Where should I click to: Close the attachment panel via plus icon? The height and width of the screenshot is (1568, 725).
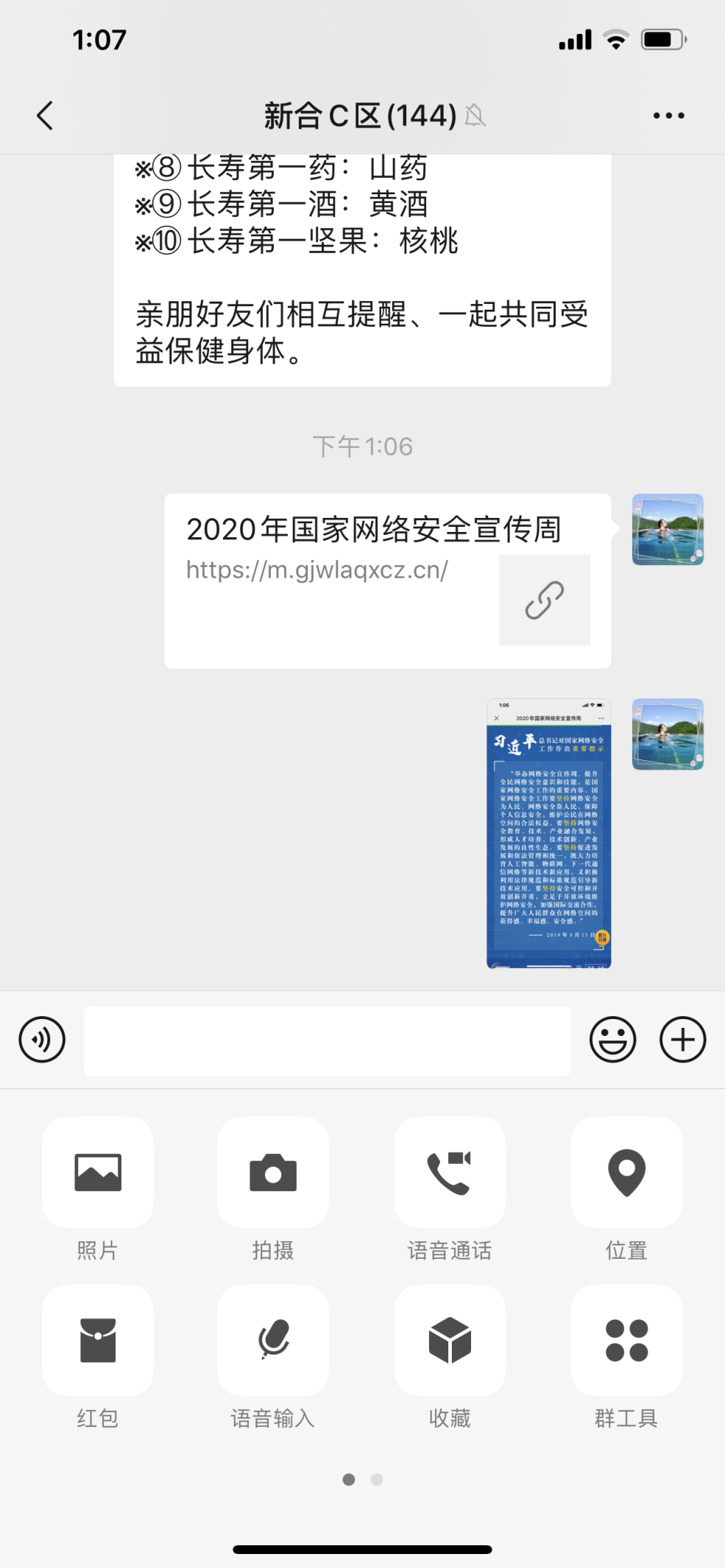pyautogui.click(x=682, y=1040)
